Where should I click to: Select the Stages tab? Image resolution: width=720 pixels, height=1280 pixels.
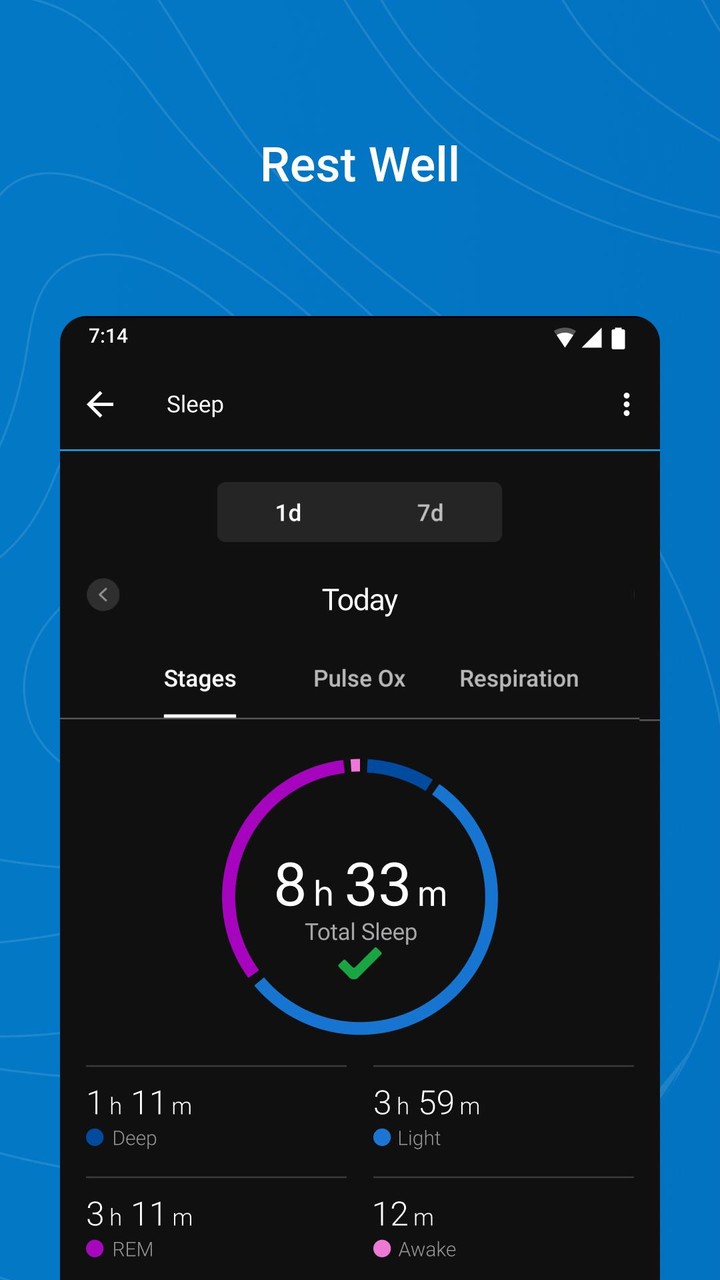coord(199,678)
